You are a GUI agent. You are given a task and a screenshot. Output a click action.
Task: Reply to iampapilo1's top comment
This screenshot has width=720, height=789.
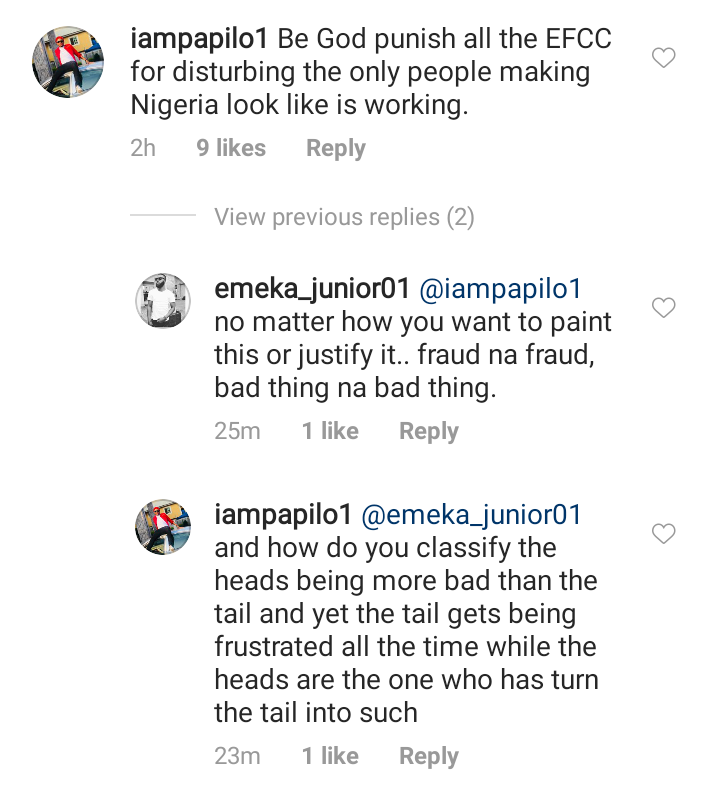point(335,148)
